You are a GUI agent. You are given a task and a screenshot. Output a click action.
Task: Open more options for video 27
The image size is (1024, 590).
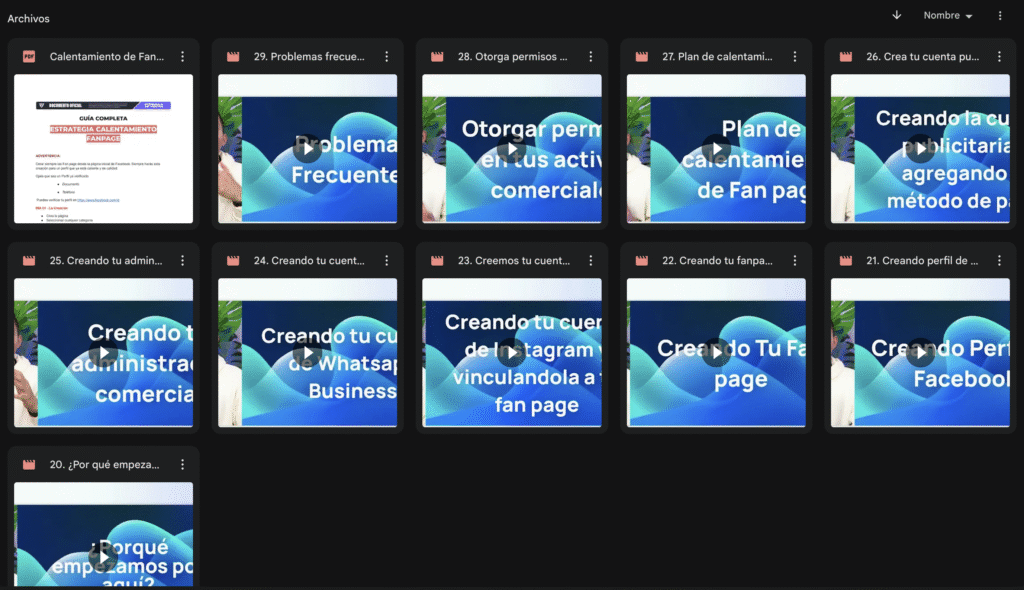click(x=794, y=57)
